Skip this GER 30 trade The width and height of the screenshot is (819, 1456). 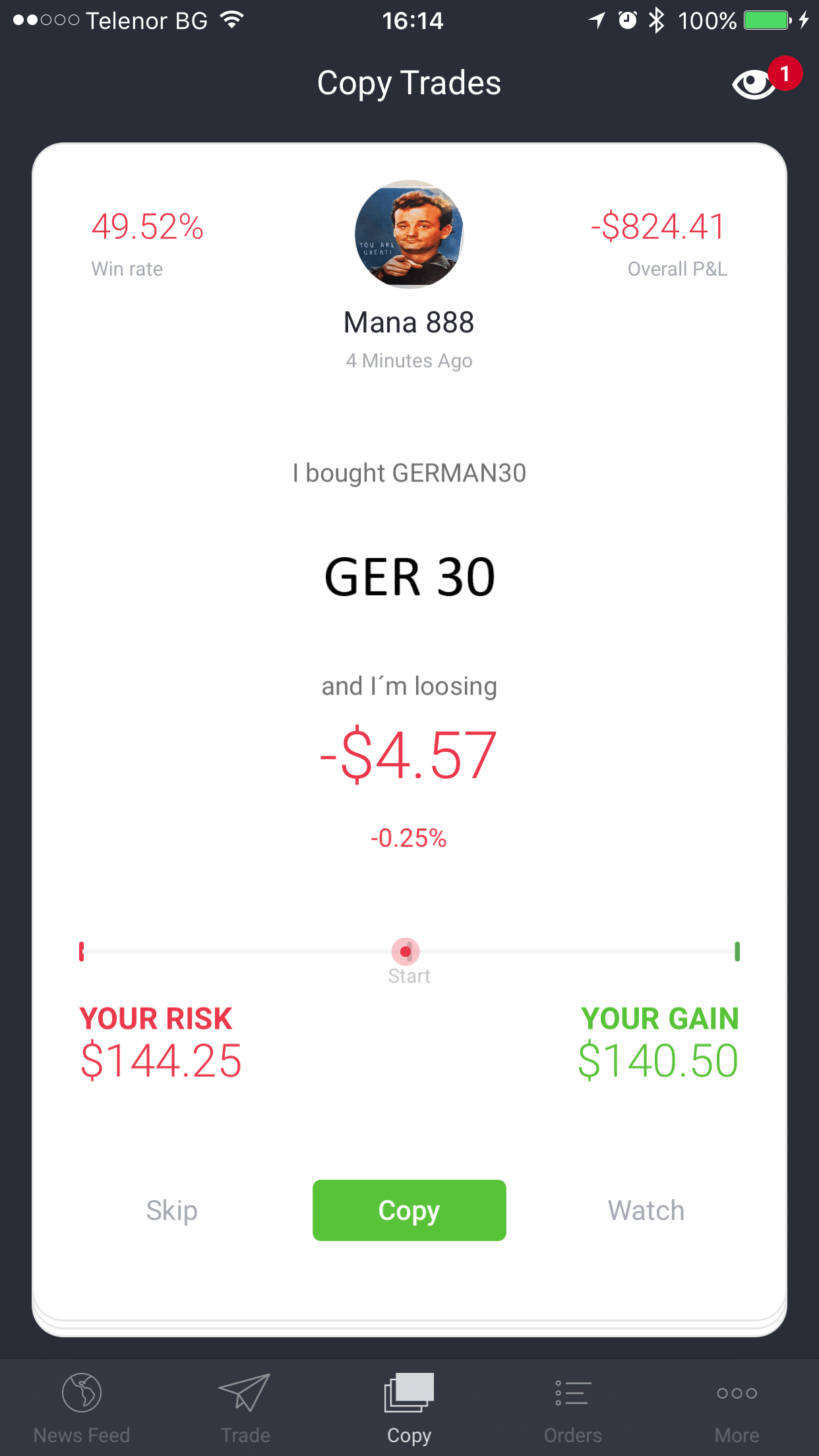pyautogui.click(x=171, y=1211)
